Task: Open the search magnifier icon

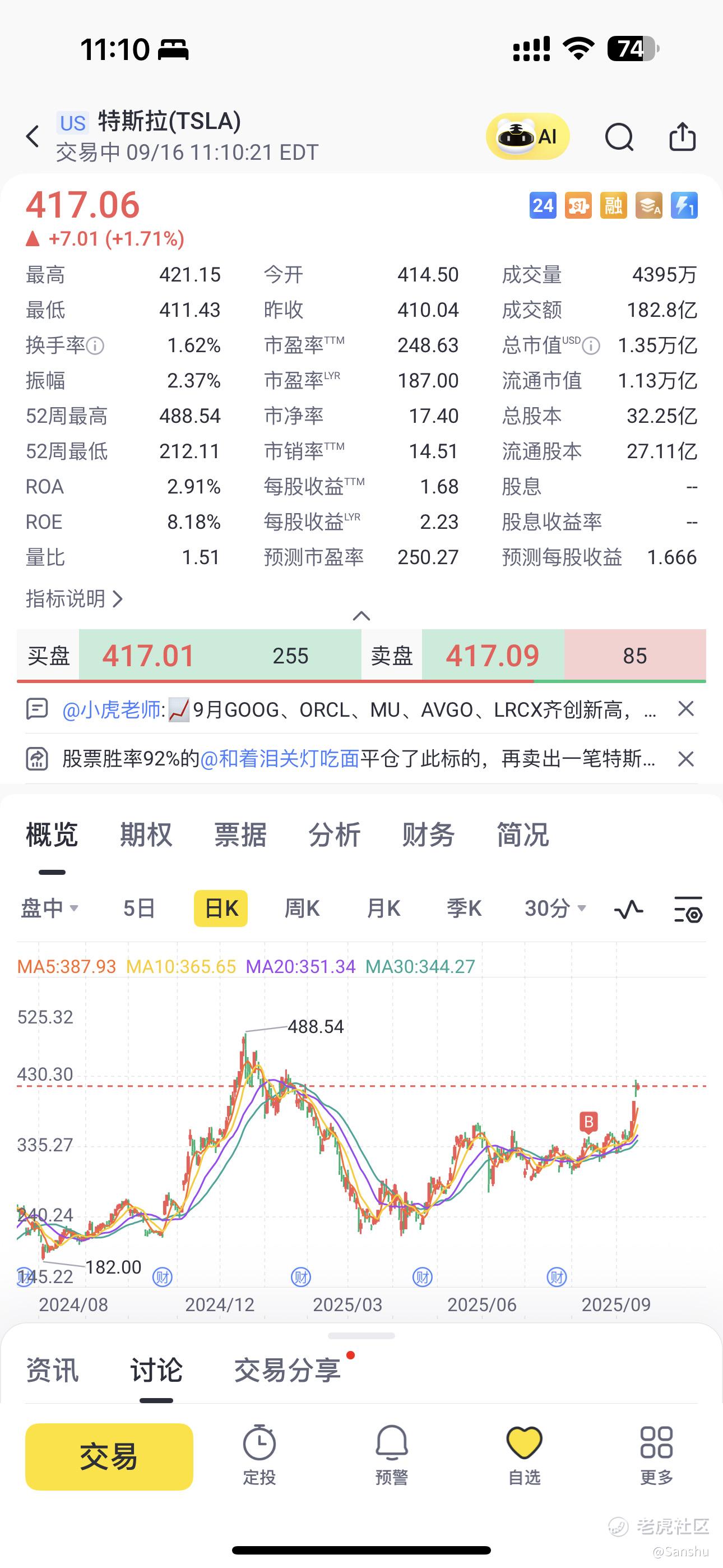Action: 619,136
